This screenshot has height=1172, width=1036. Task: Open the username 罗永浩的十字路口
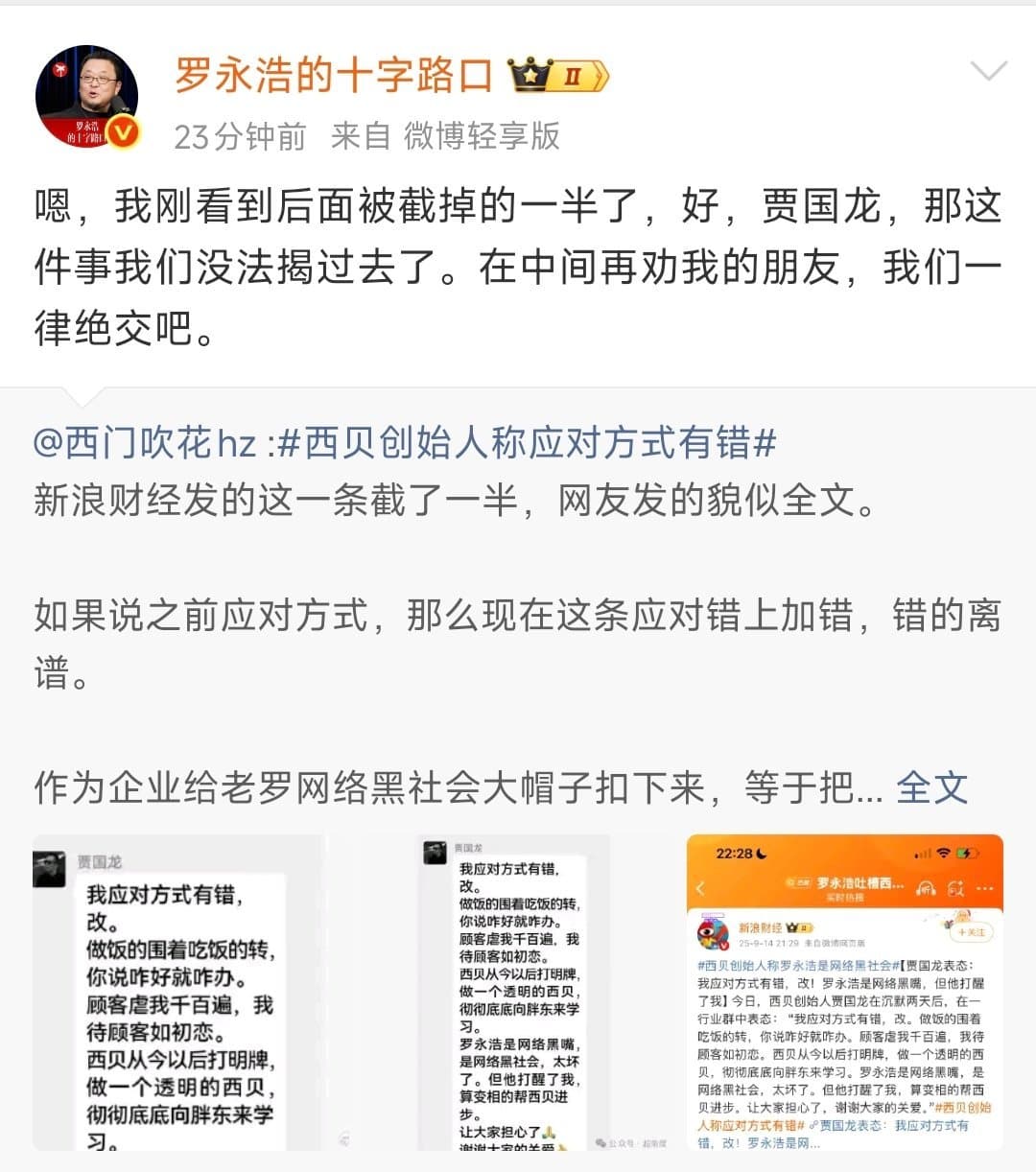pyautogui.click(x=333, y=76)
